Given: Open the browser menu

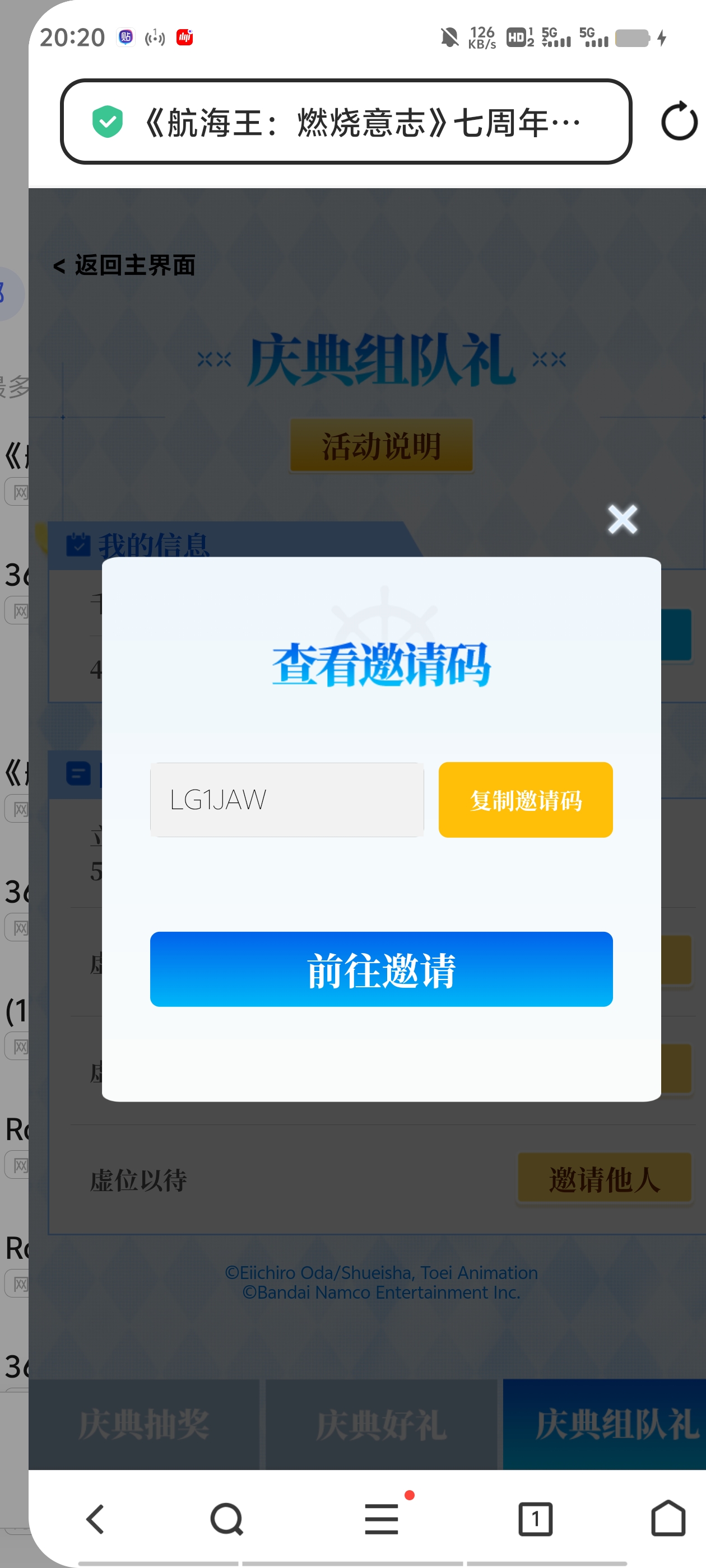Looking at the screenshot, I should pyautogui.click(x=382, y=1519).
